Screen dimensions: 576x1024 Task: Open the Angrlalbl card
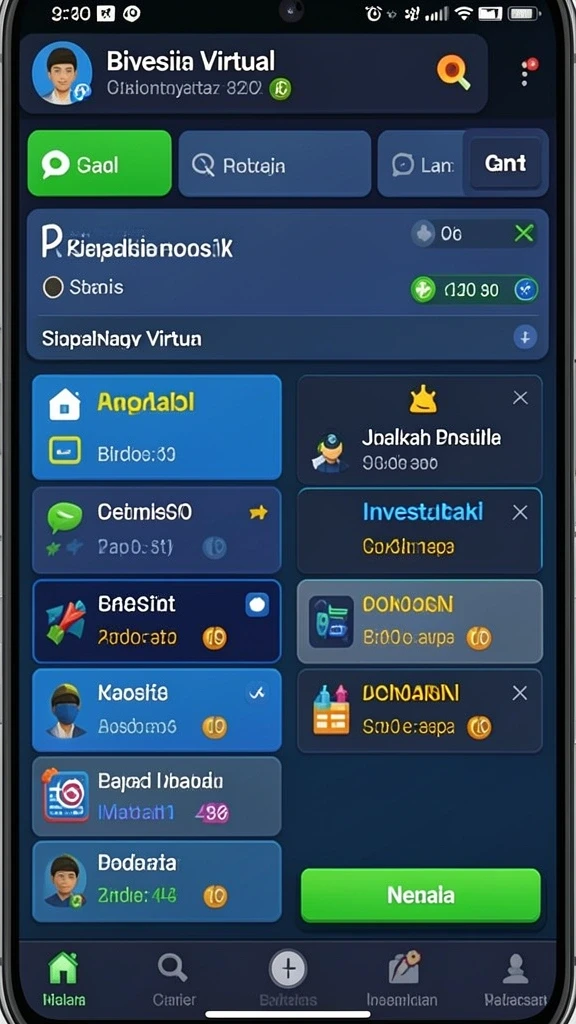157,427
